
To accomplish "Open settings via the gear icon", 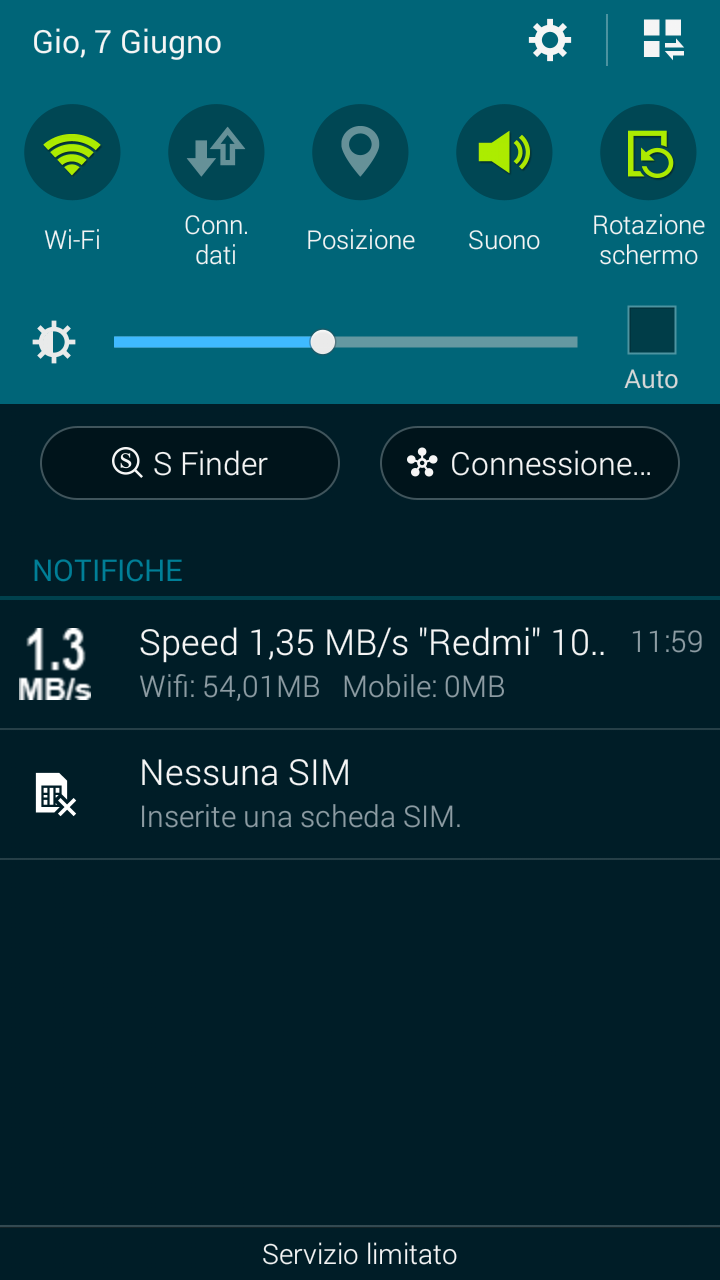I will [550, 41].
